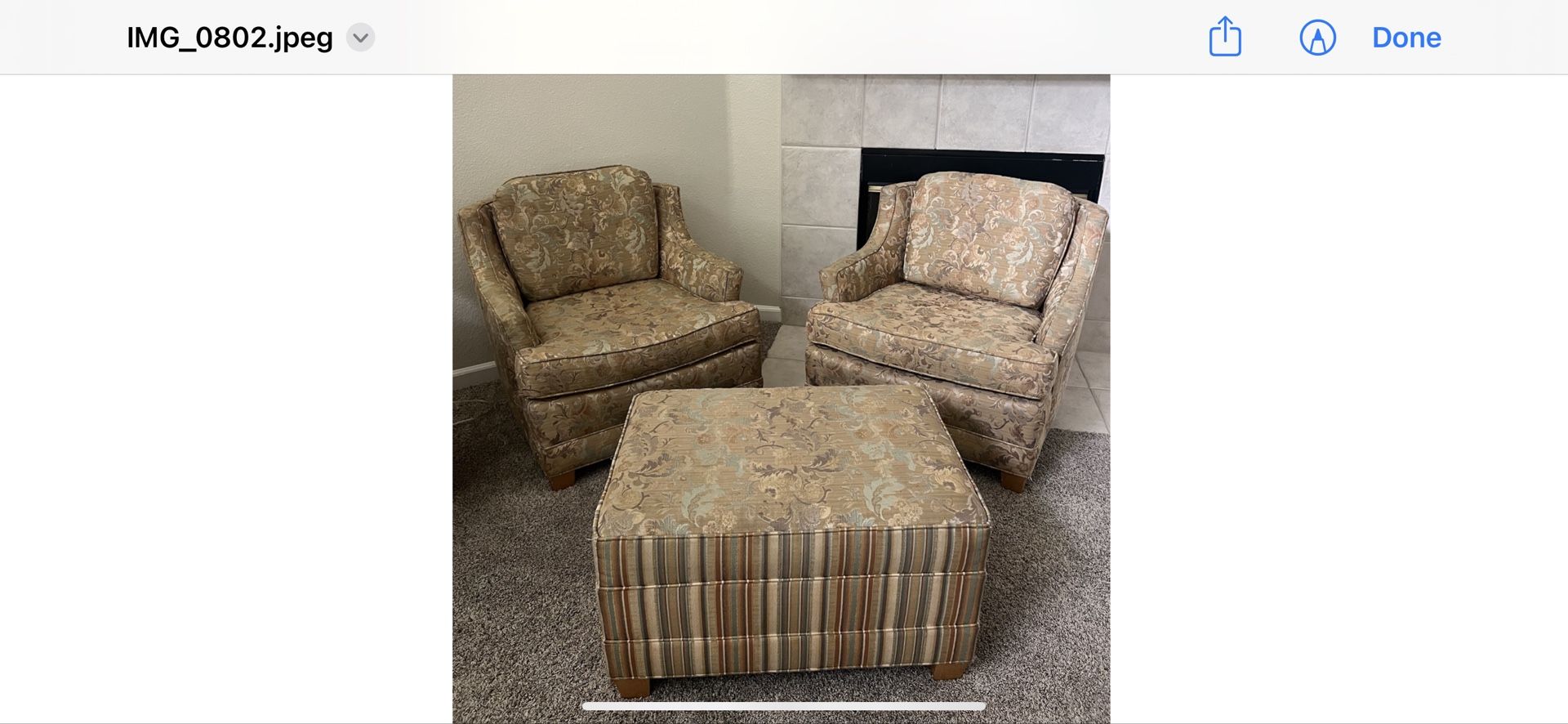
Task: Tap Done to close the preview
Action: 1406,38
